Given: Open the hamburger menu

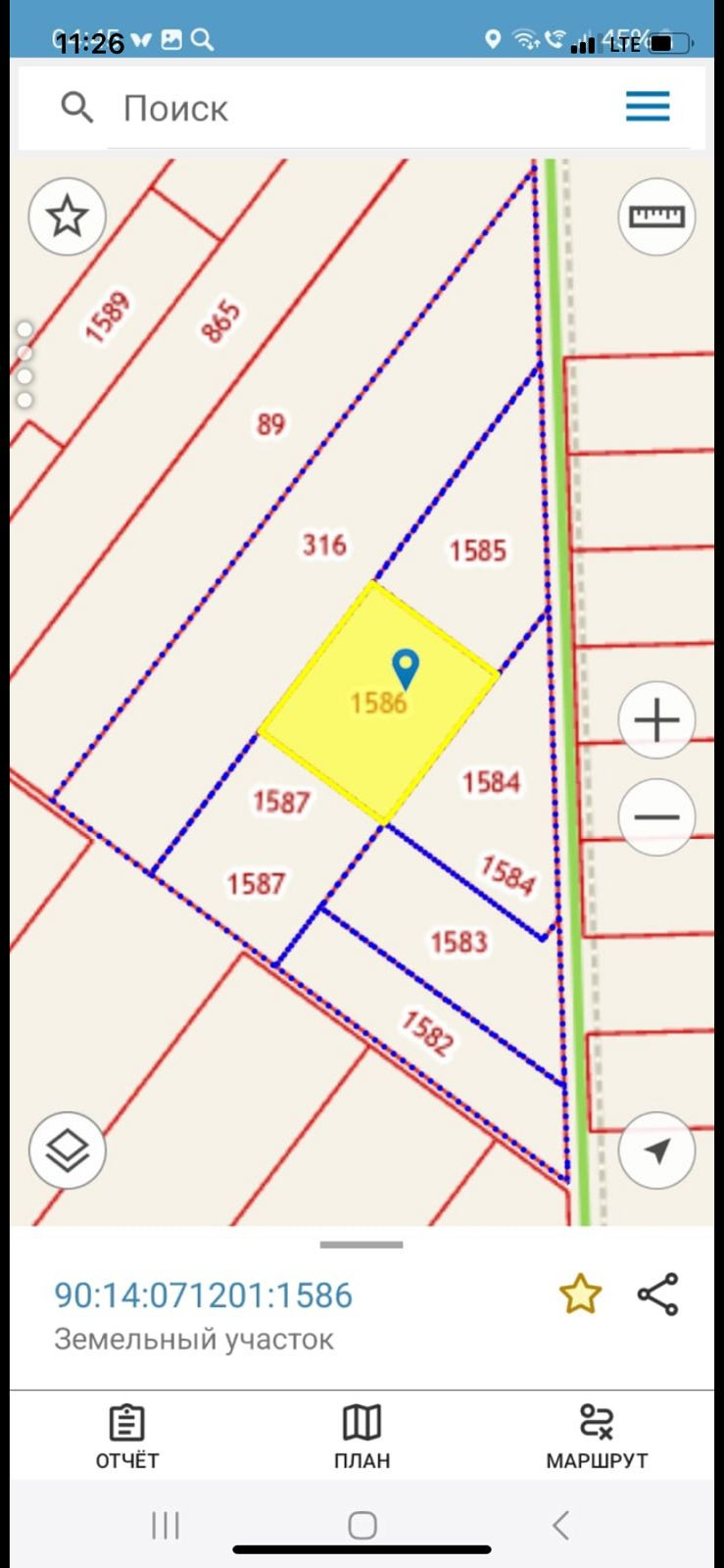Looking at the screenshot, I should click(648, 106).
